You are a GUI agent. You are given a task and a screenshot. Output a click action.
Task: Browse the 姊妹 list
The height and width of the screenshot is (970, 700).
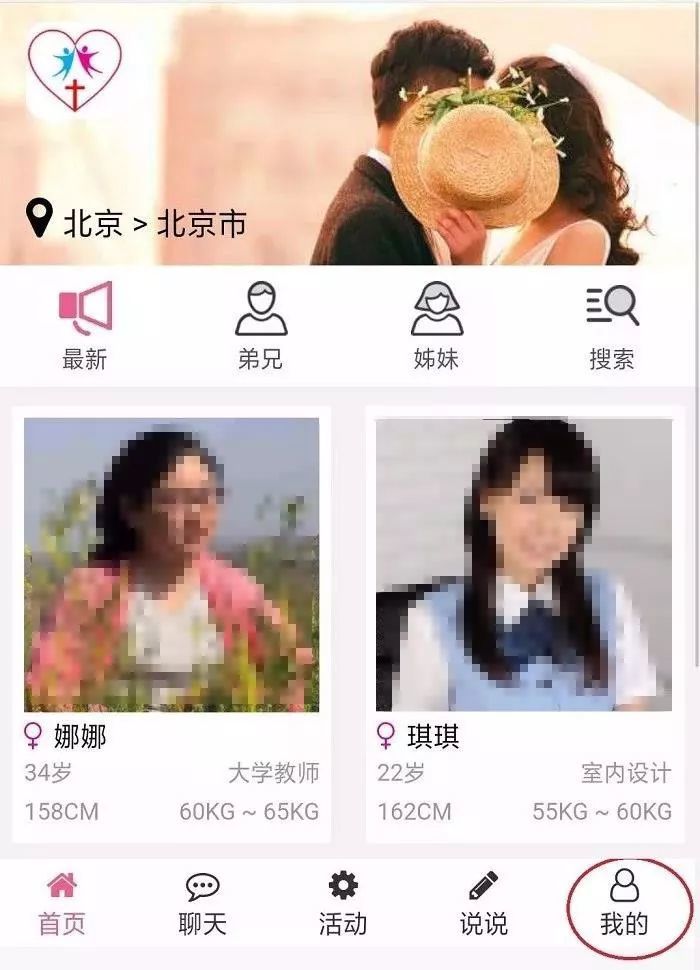(436, 326)
